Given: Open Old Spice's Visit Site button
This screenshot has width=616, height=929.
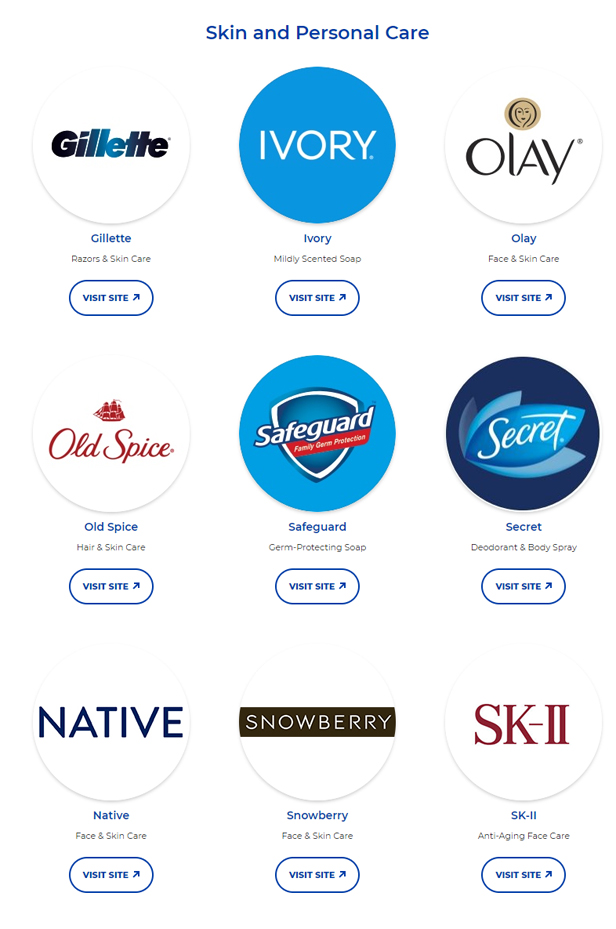Looking at the screenshot, I should pos(111,587).
